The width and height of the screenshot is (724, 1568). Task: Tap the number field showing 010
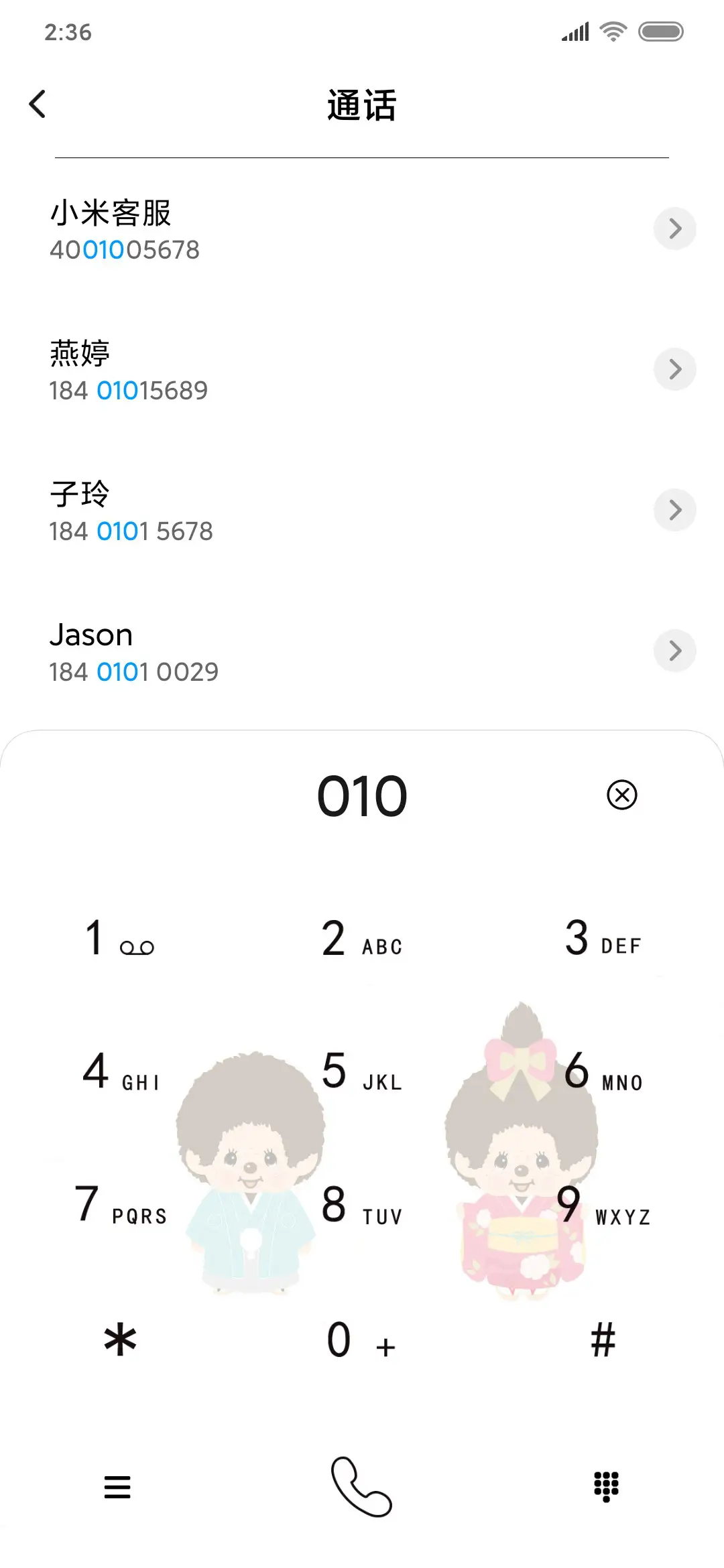click(x=362, y=796)
